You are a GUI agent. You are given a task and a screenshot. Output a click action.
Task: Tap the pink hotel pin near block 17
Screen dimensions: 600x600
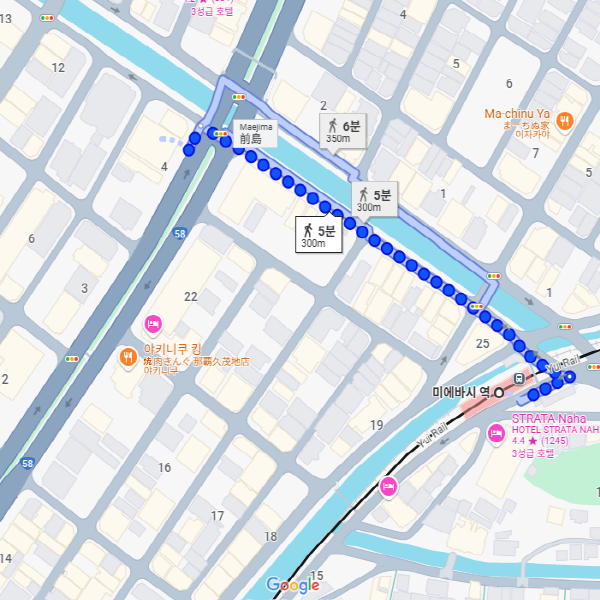click(389, 487)
